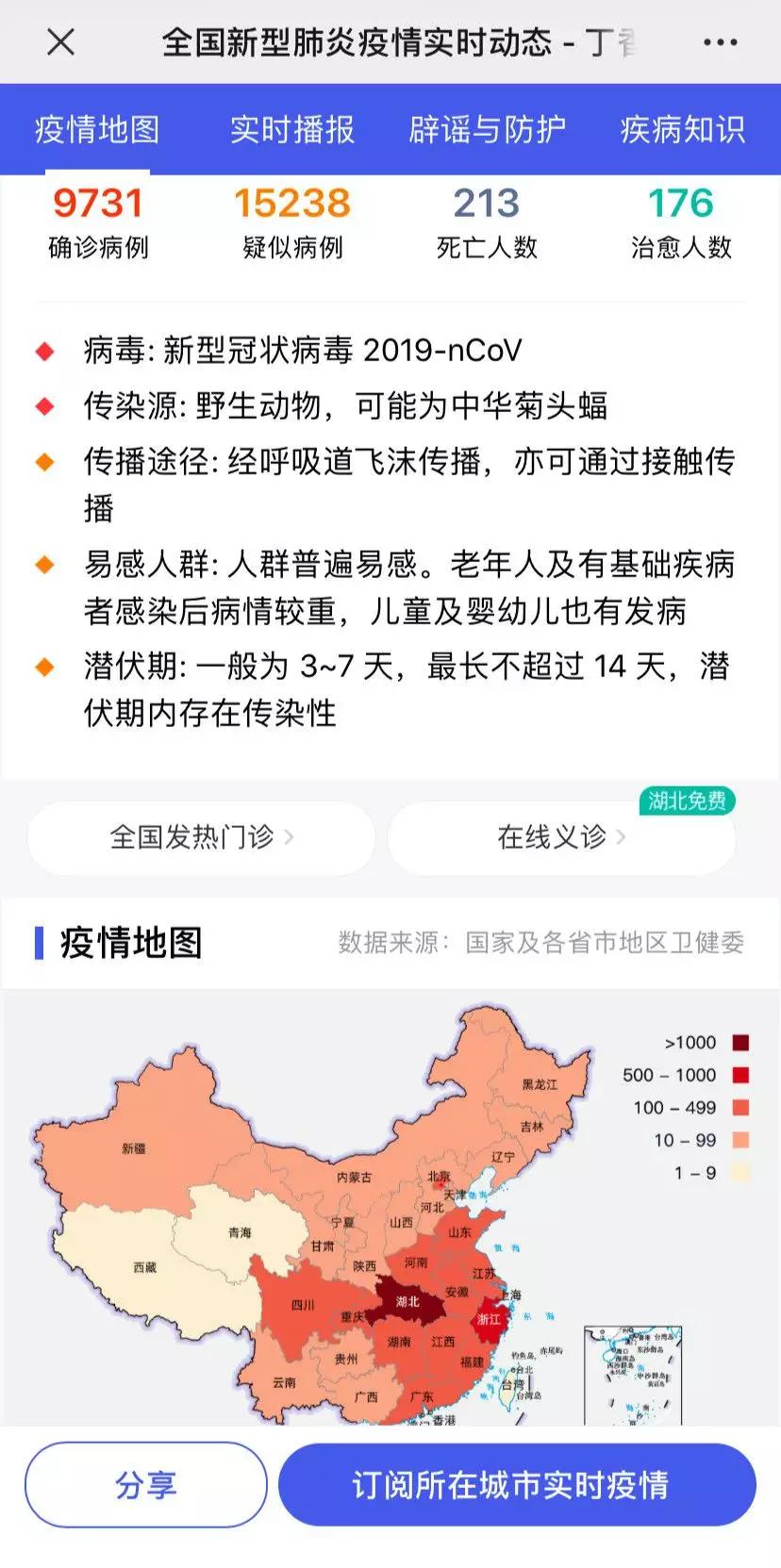
Task: Tap the 疑似病例 count 15238
Action: point(292,204)
